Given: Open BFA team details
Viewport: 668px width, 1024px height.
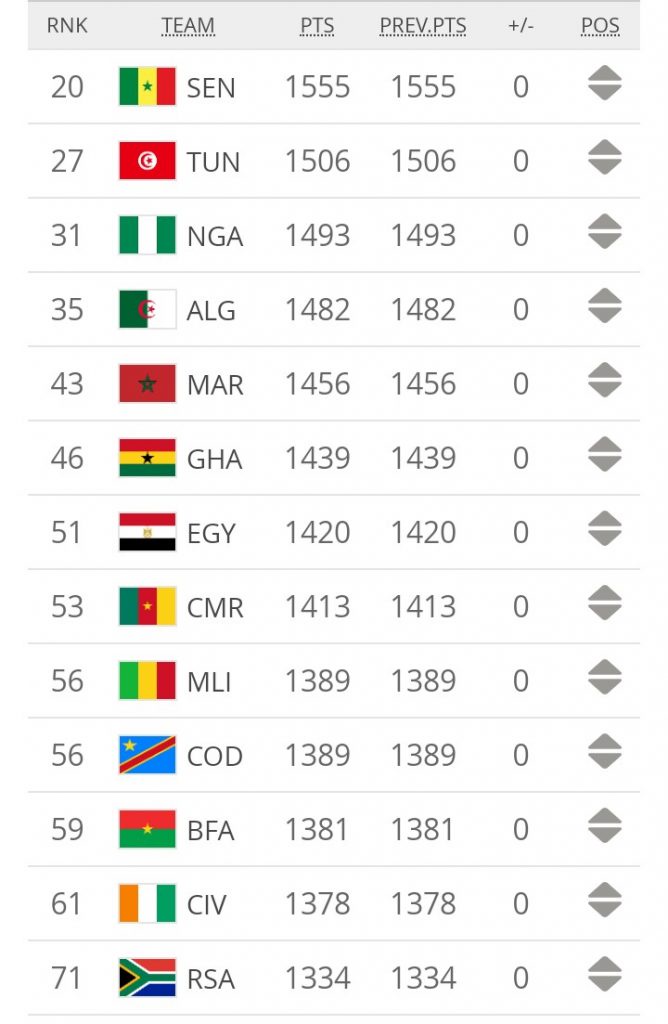Looking at the screenshot, I should (x=211, y=830).
